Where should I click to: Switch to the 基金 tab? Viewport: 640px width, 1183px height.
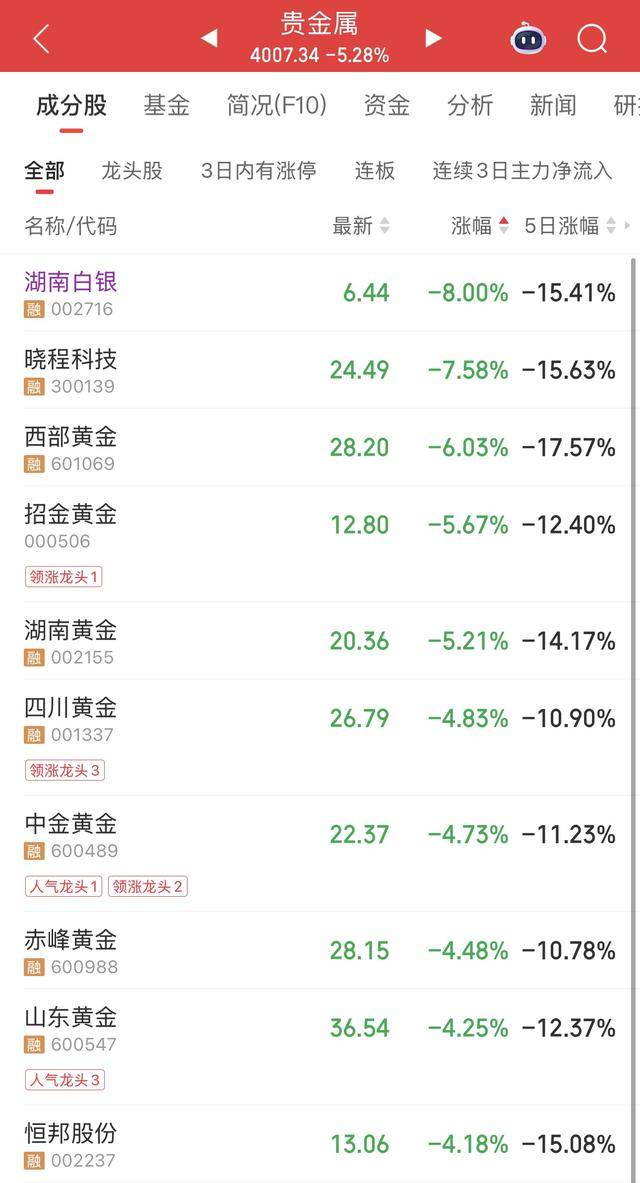(x=166, y=105)
